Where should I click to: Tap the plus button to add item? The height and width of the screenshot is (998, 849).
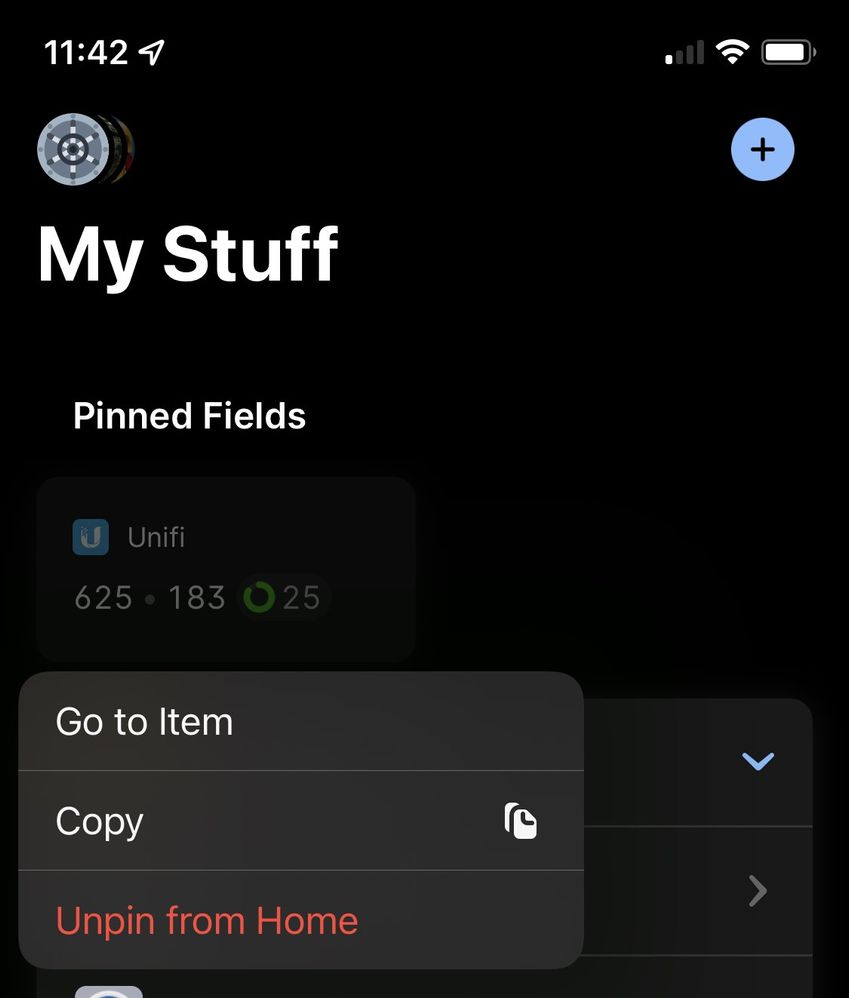[762, 150]
